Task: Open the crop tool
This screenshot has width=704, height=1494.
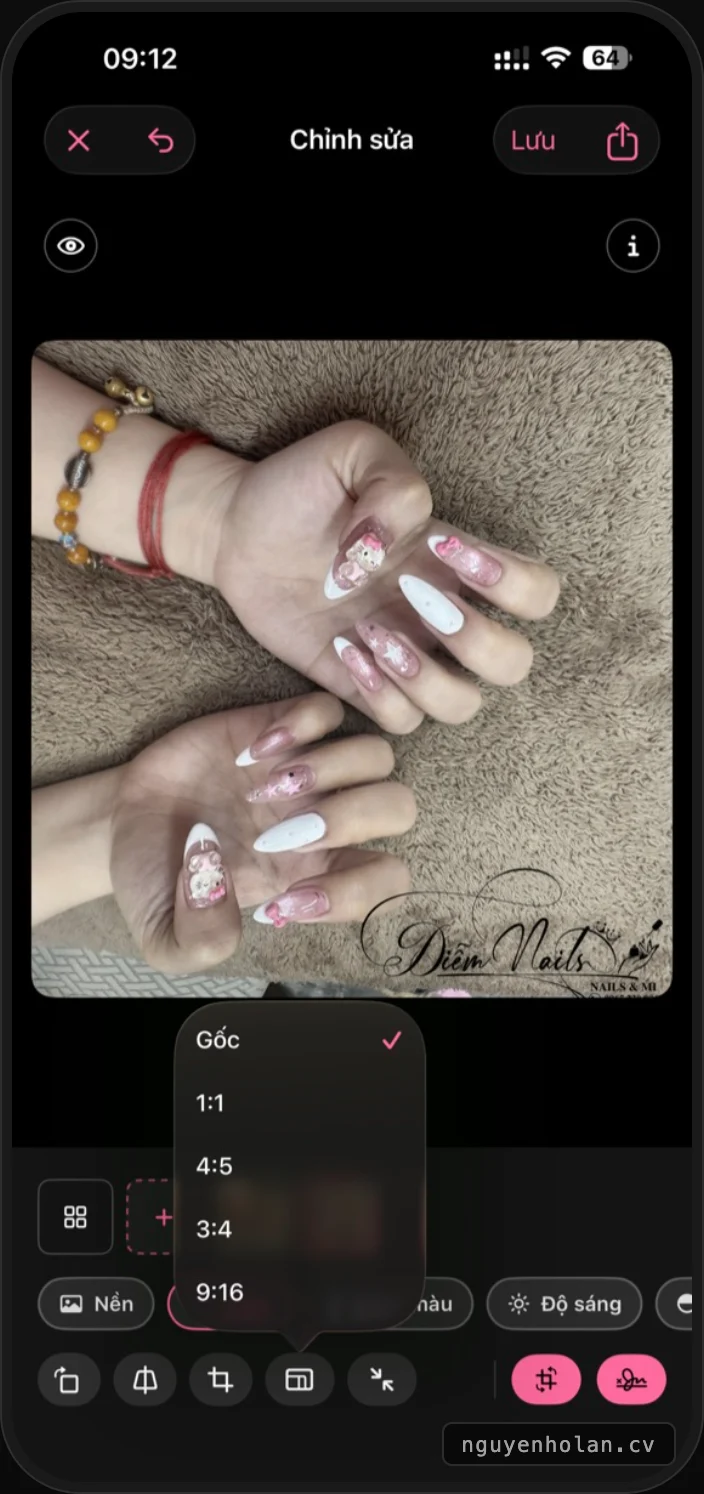Action: click(x=222, y=1381)
